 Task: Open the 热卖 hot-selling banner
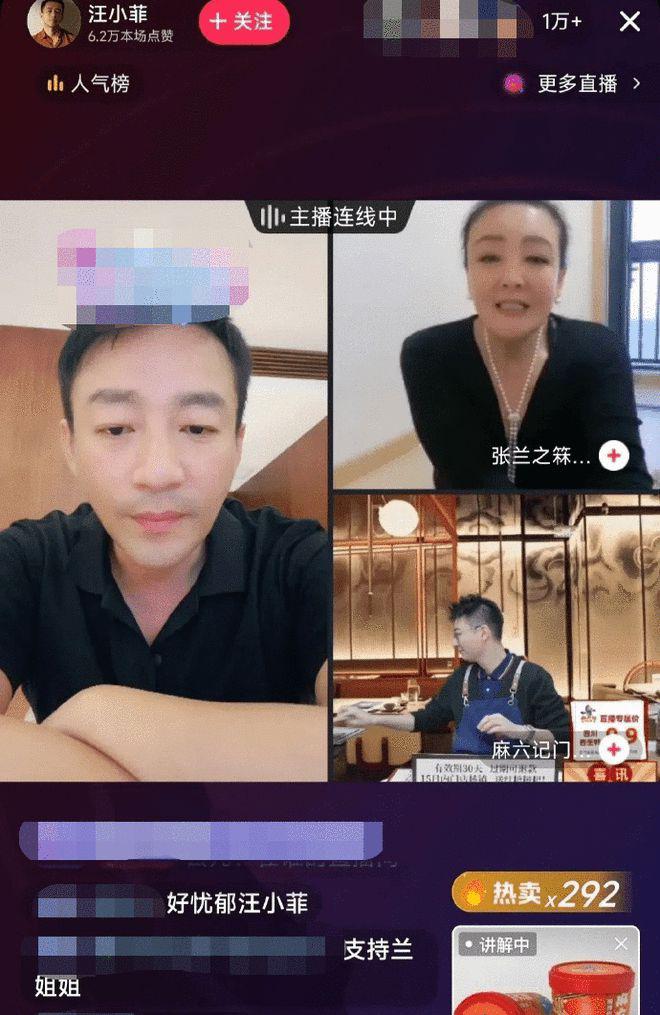541,893
